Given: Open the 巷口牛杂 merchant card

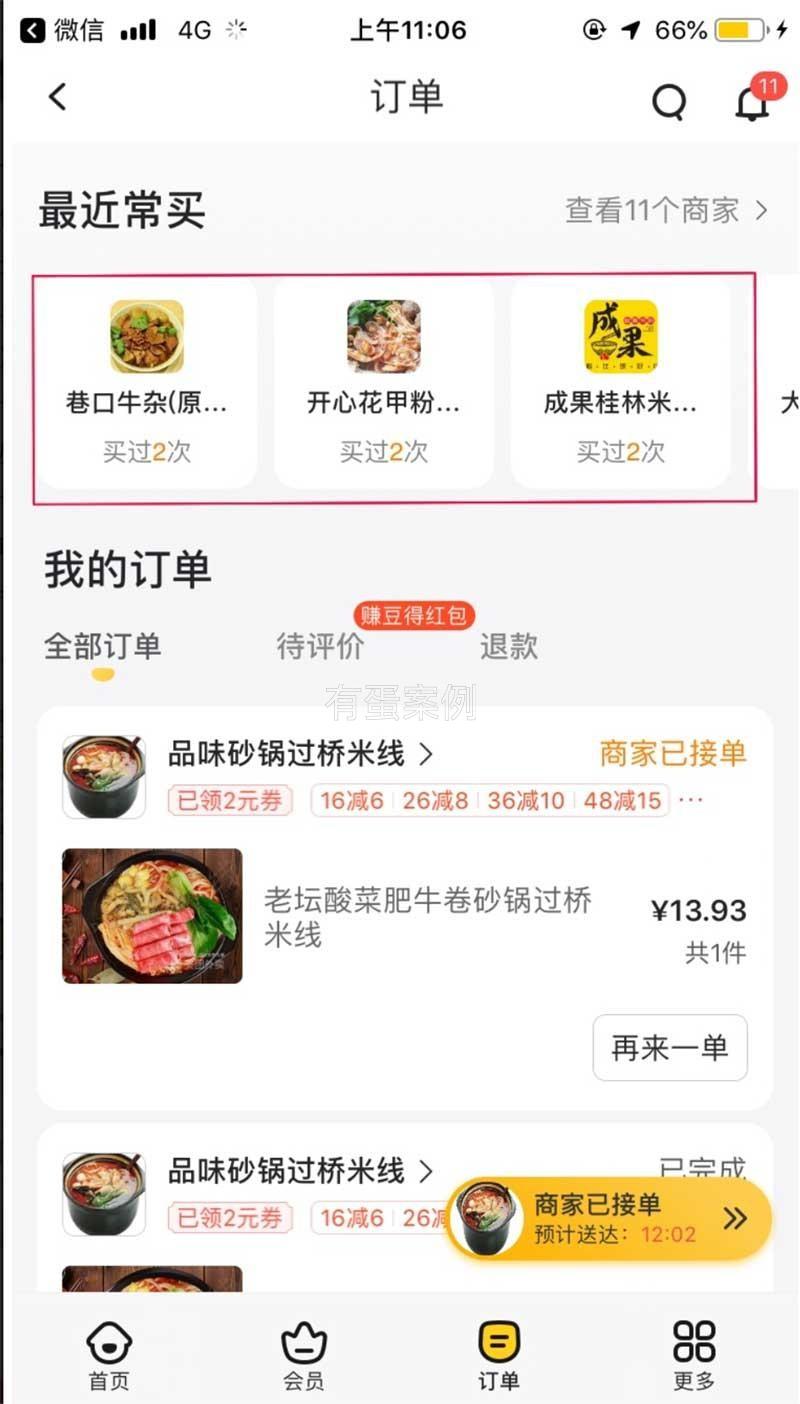Looking at the screenshot, I should click(147, 383).
